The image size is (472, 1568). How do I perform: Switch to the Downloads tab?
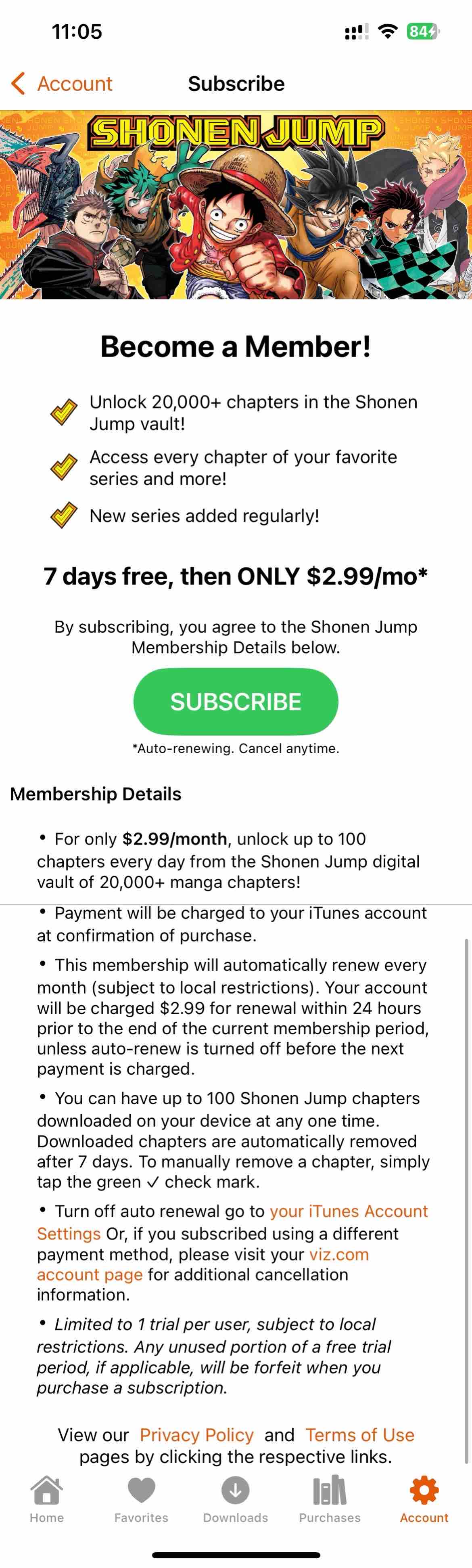[235, 1499]
